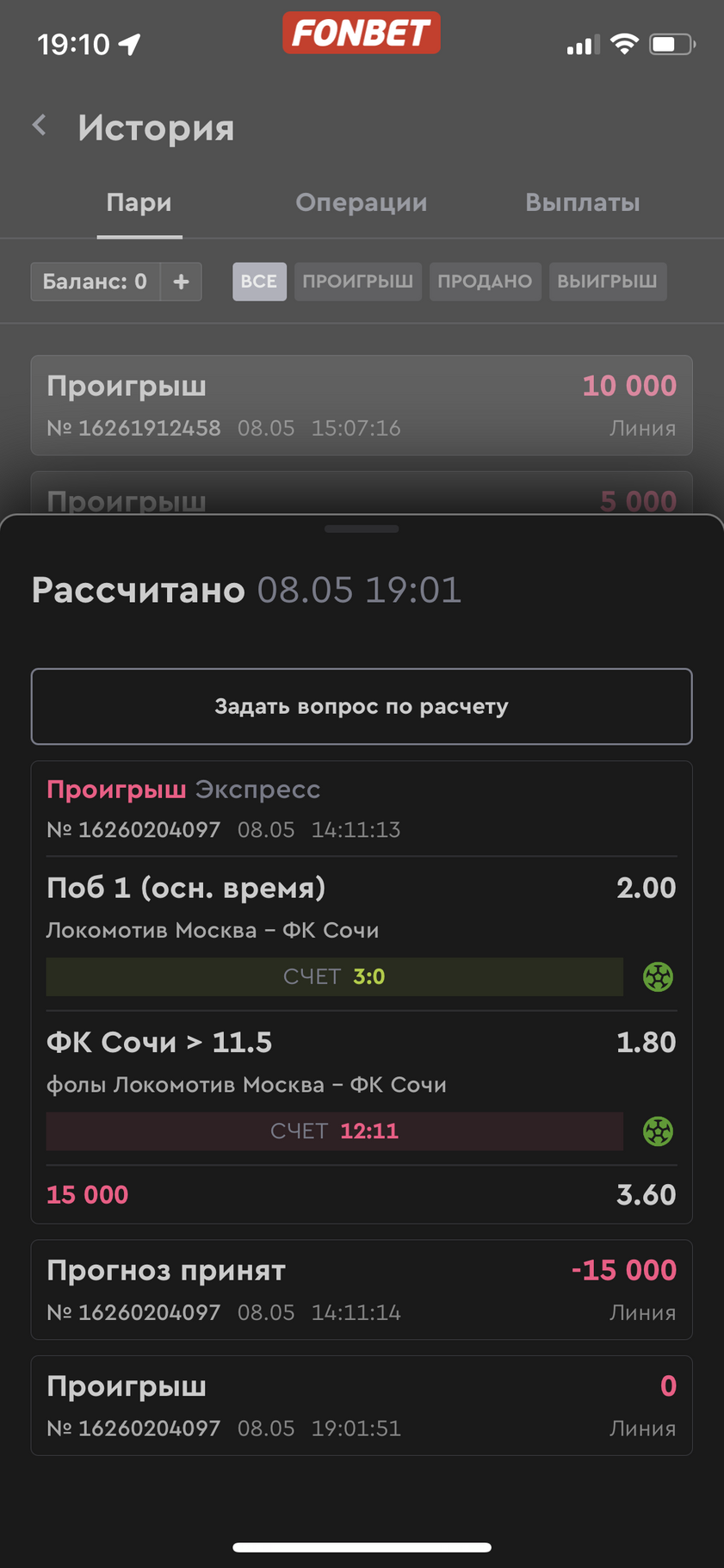Open the Прогноз принят operation row
The image size is (724, 1568).
pyautogui.click(x=362, y=1289)
